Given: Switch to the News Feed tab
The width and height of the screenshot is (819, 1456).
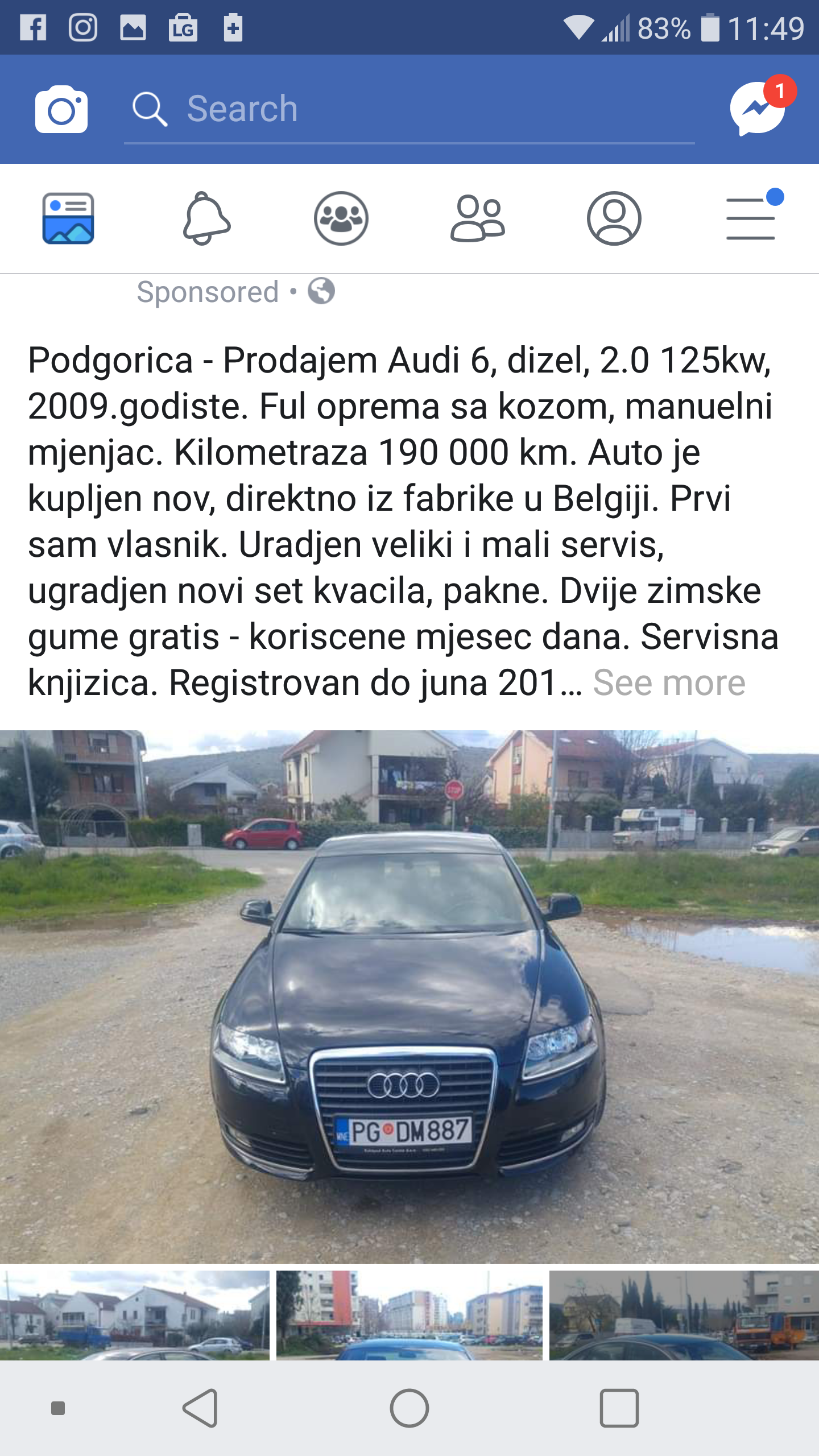Looking at the screenshot, I should coord(68,218).
